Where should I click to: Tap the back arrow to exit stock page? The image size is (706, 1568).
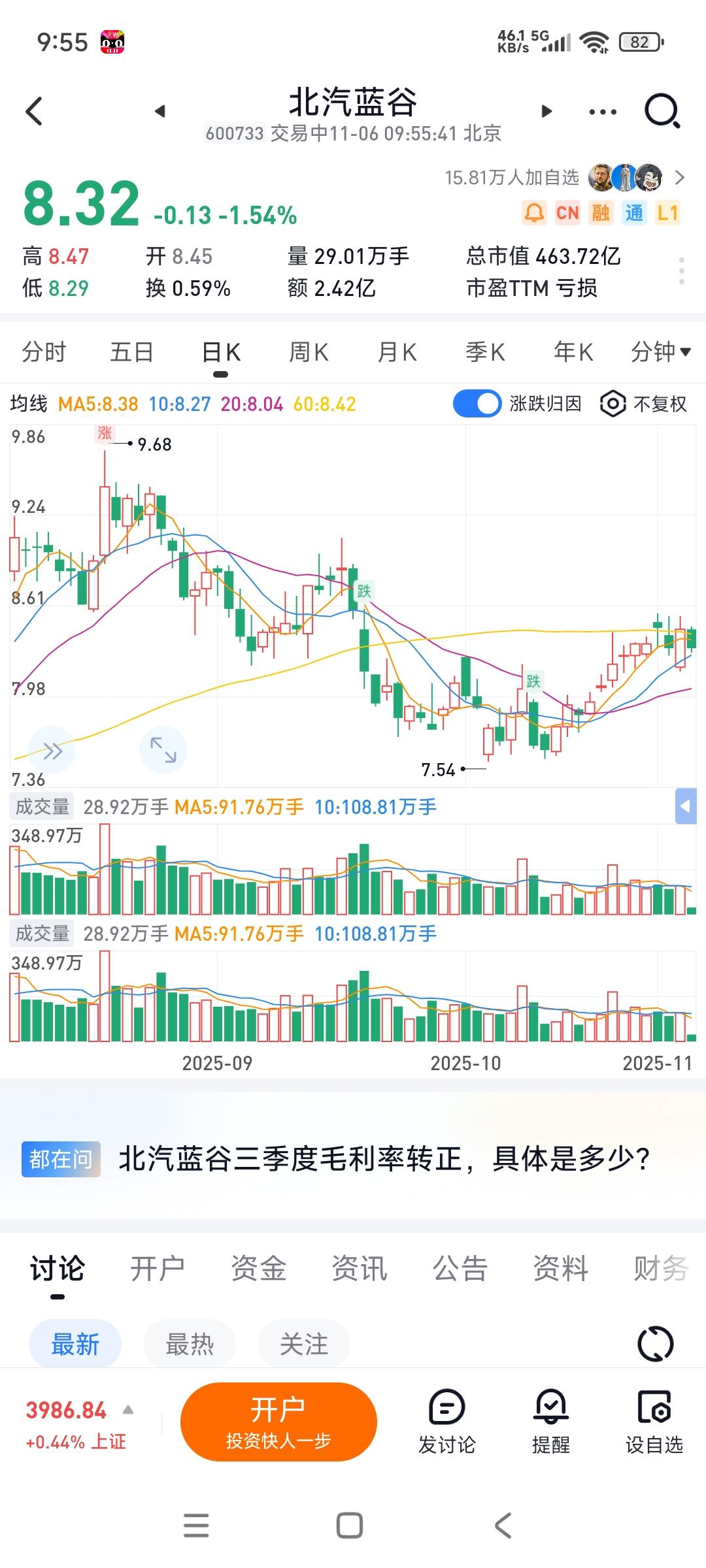pos(34,111)
